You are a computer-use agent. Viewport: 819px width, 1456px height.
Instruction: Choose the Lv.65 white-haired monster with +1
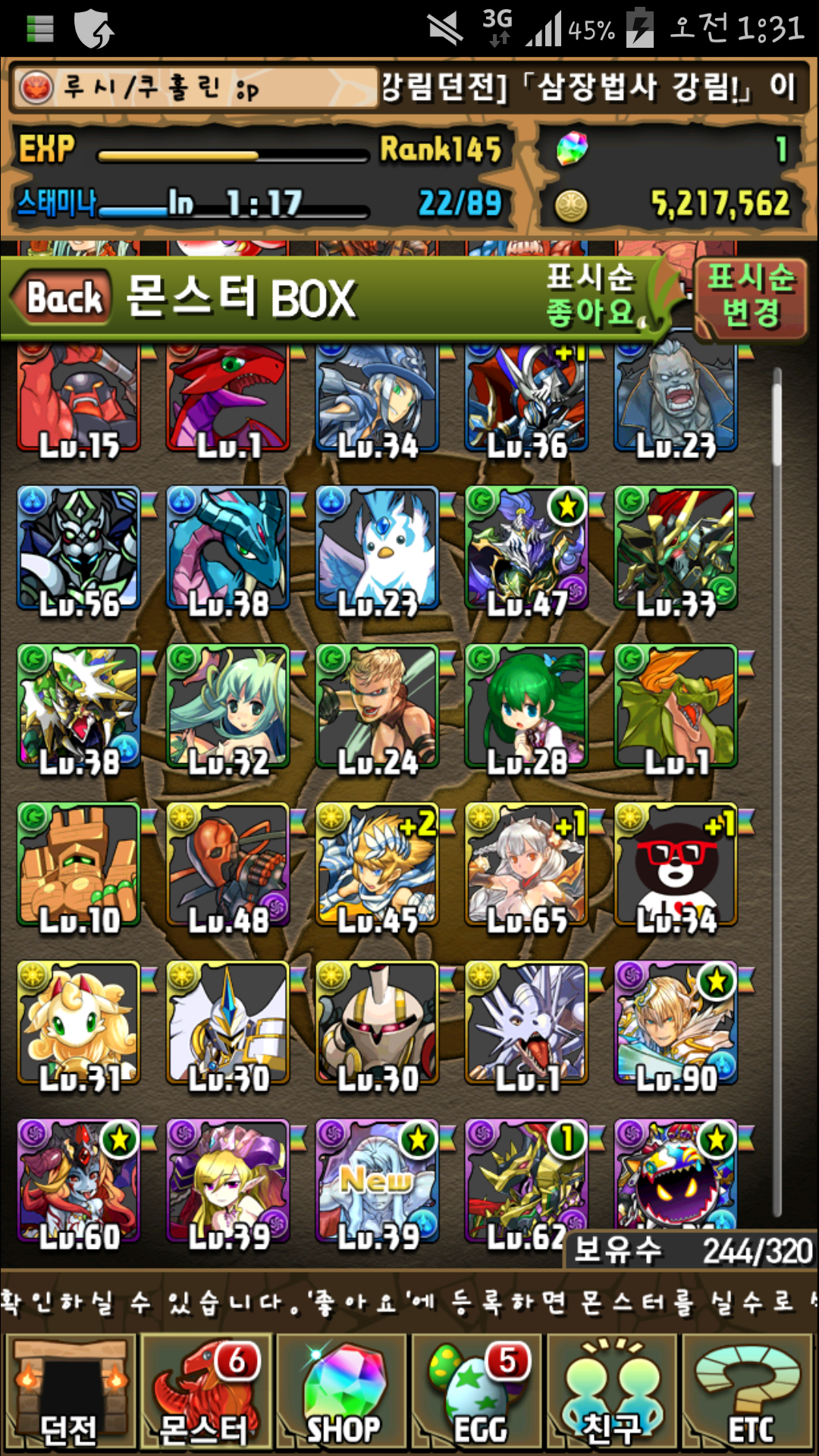(526, 865)
